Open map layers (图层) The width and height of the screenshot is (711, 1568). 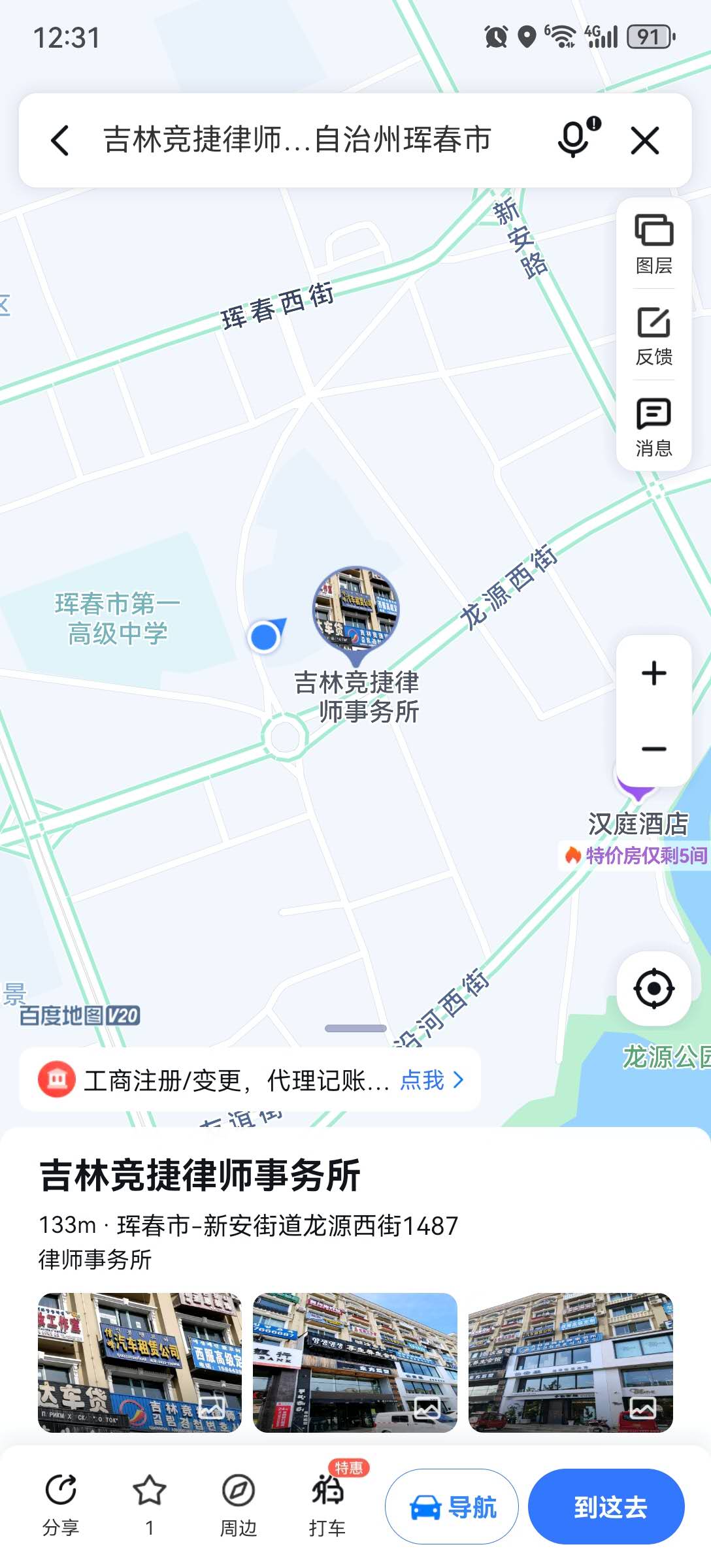(653, 244)
